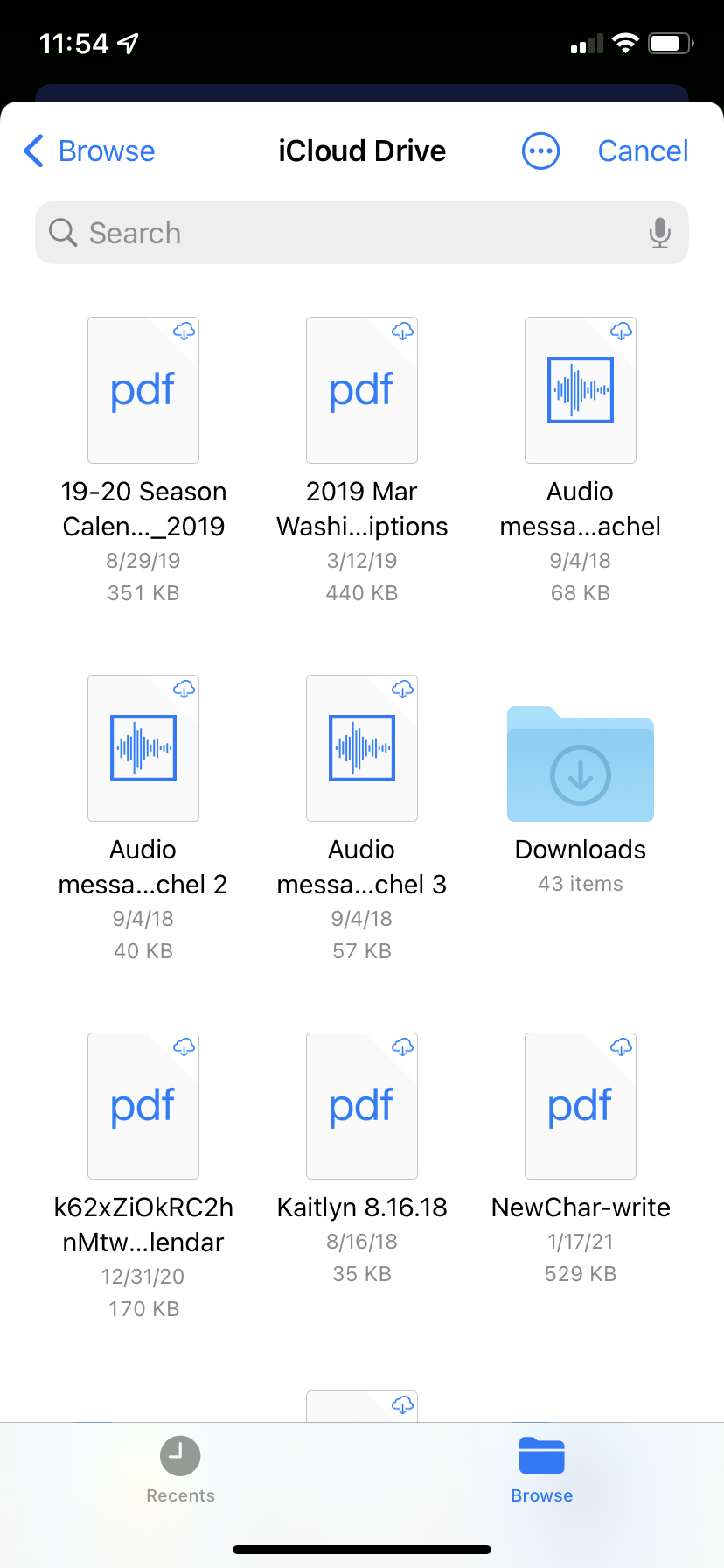Go back to Browse locations
The image size is (724, 1568).
[89, 151]
